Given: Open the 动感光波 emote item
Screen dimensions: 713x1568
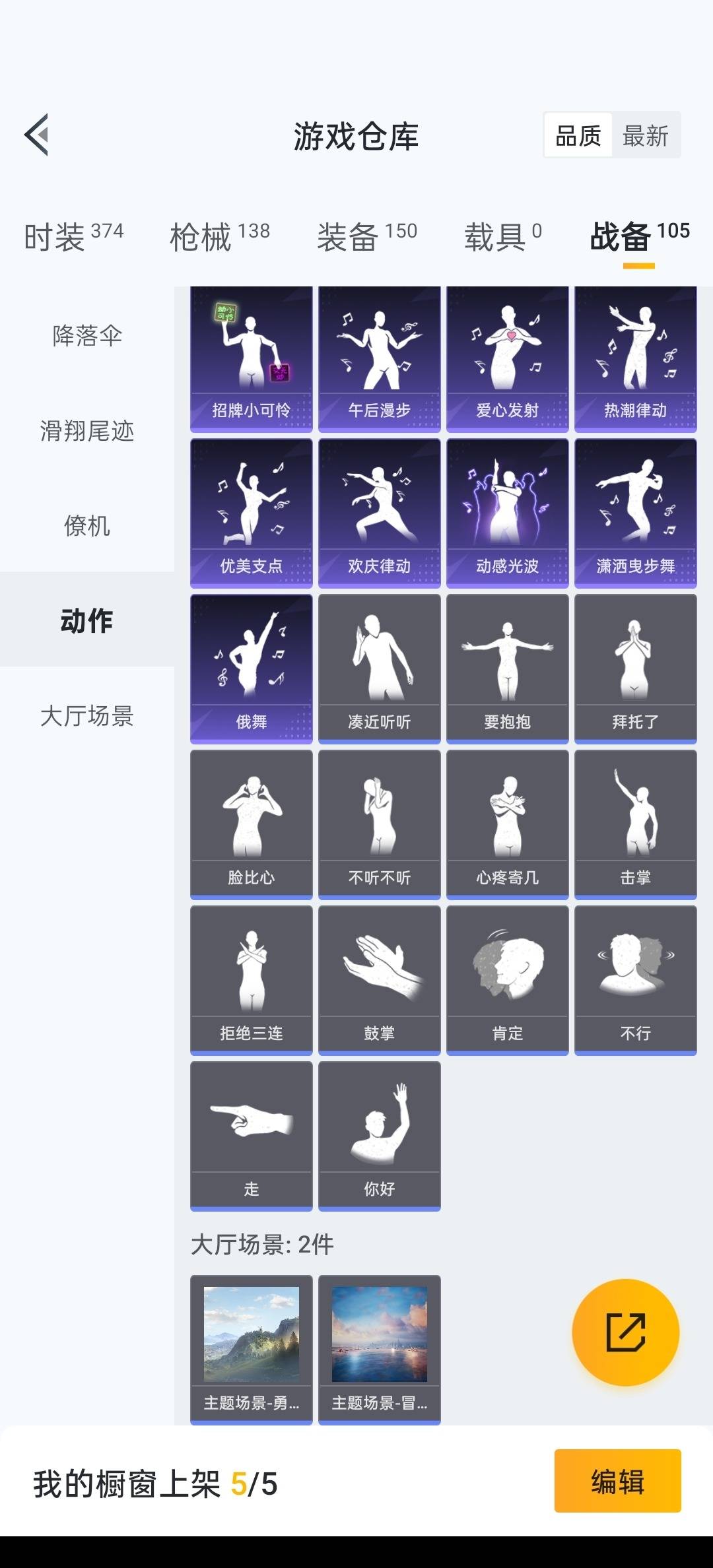Looking at the screenshot, I should point(507,513).
